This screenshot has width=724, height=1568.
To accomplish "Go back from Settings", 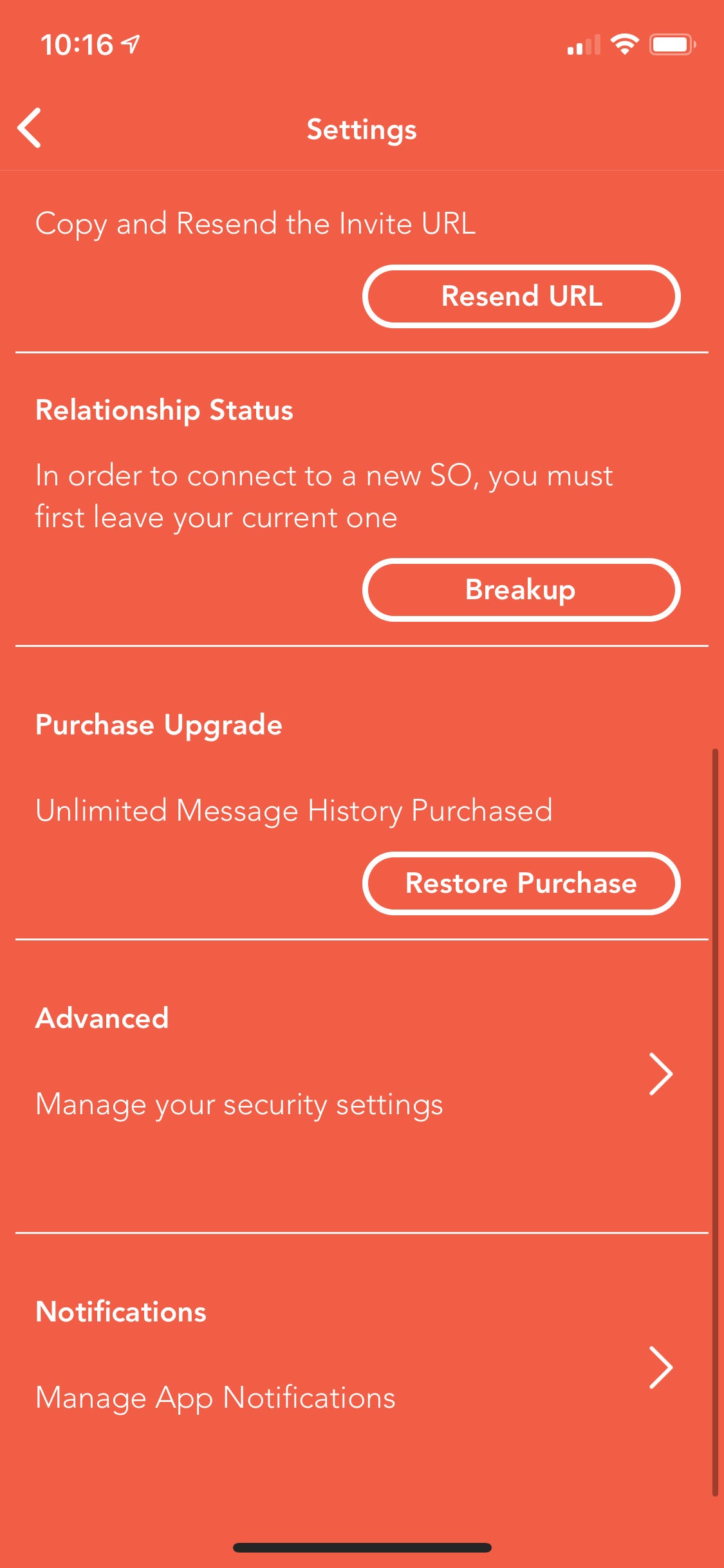I will 30,128.
